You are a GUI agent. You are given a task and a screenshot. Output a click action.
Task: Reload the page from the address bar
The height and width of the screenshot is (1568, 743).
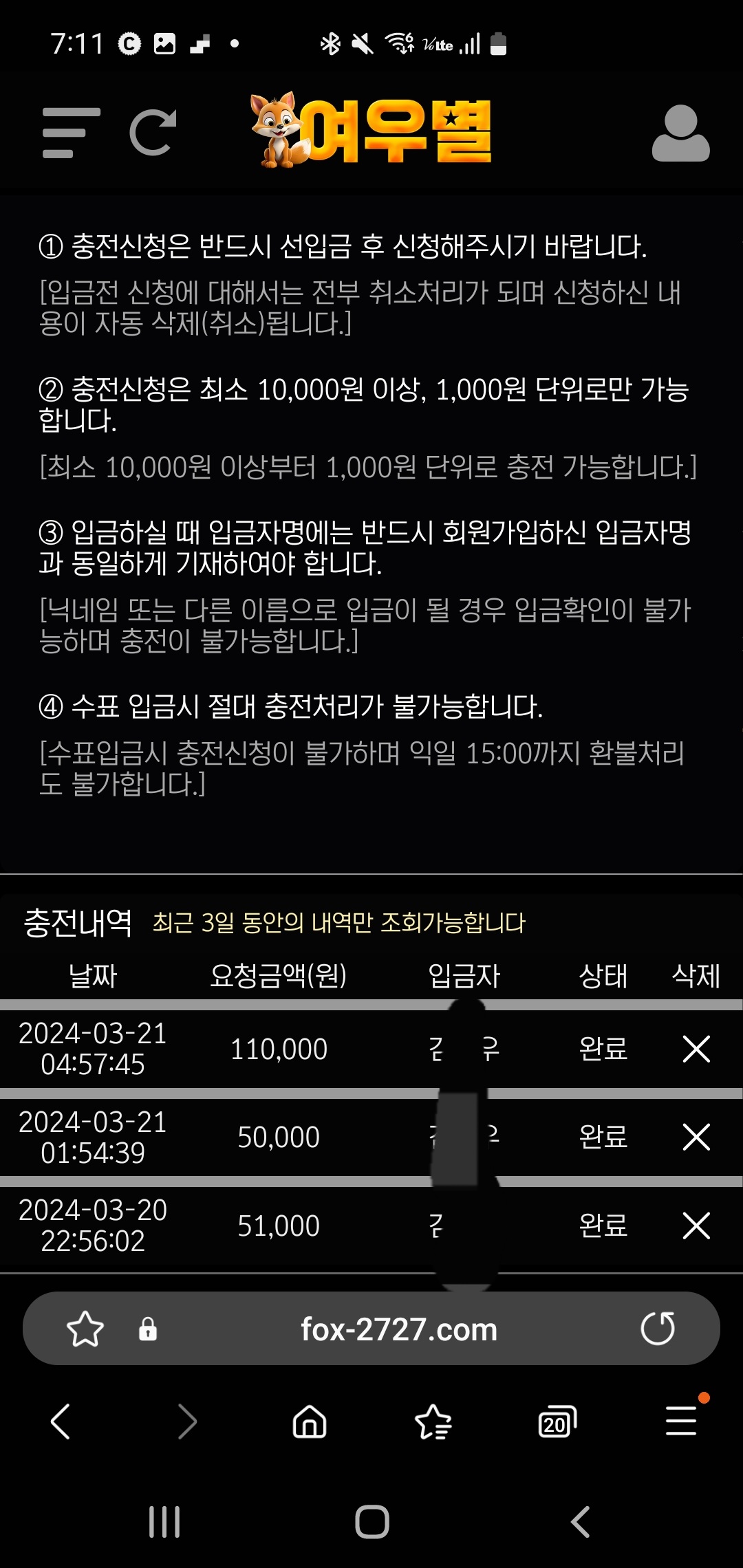[658, 1328]
